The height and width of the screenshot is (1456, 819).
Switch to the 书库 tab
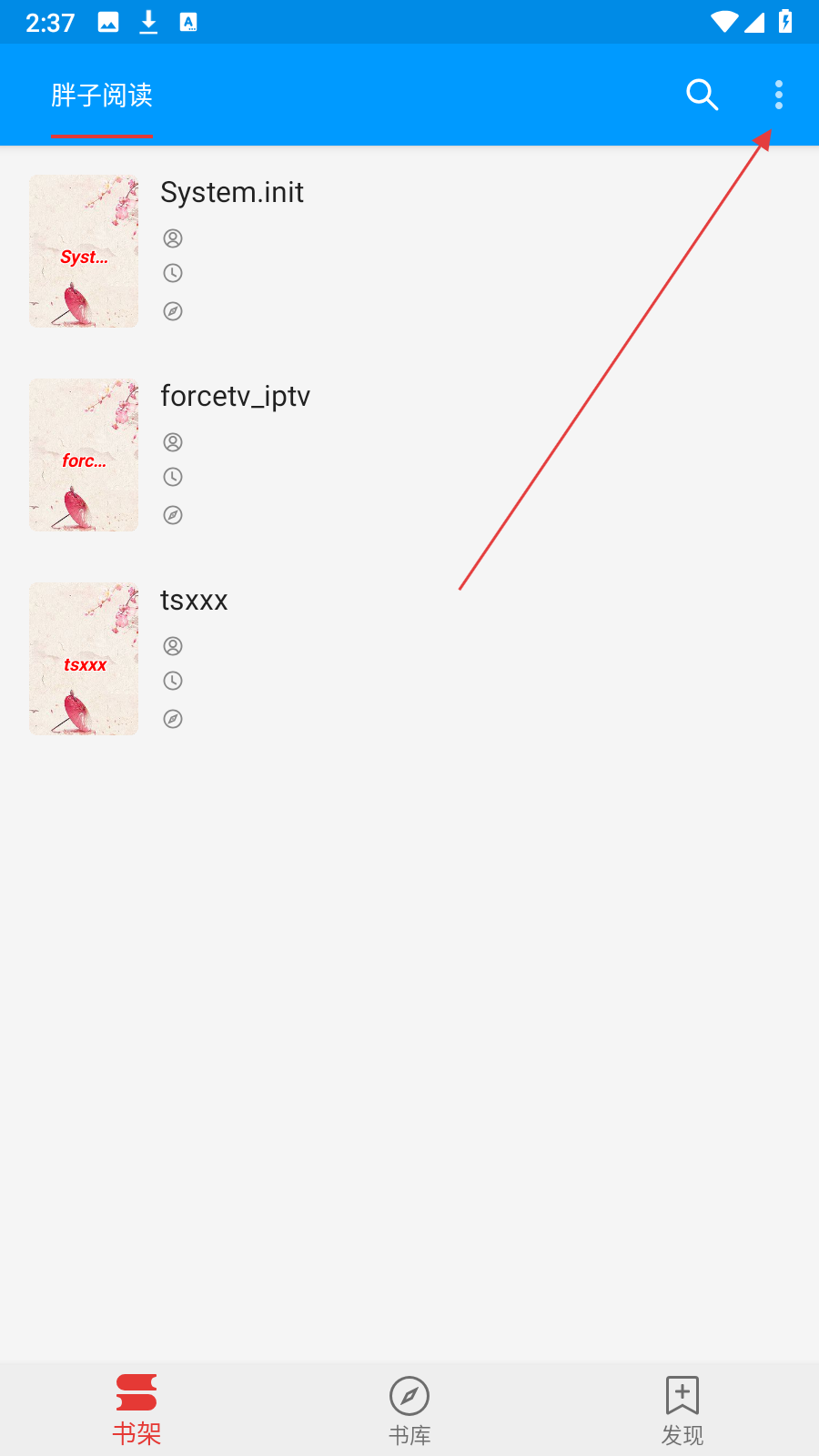(409, 1409)
